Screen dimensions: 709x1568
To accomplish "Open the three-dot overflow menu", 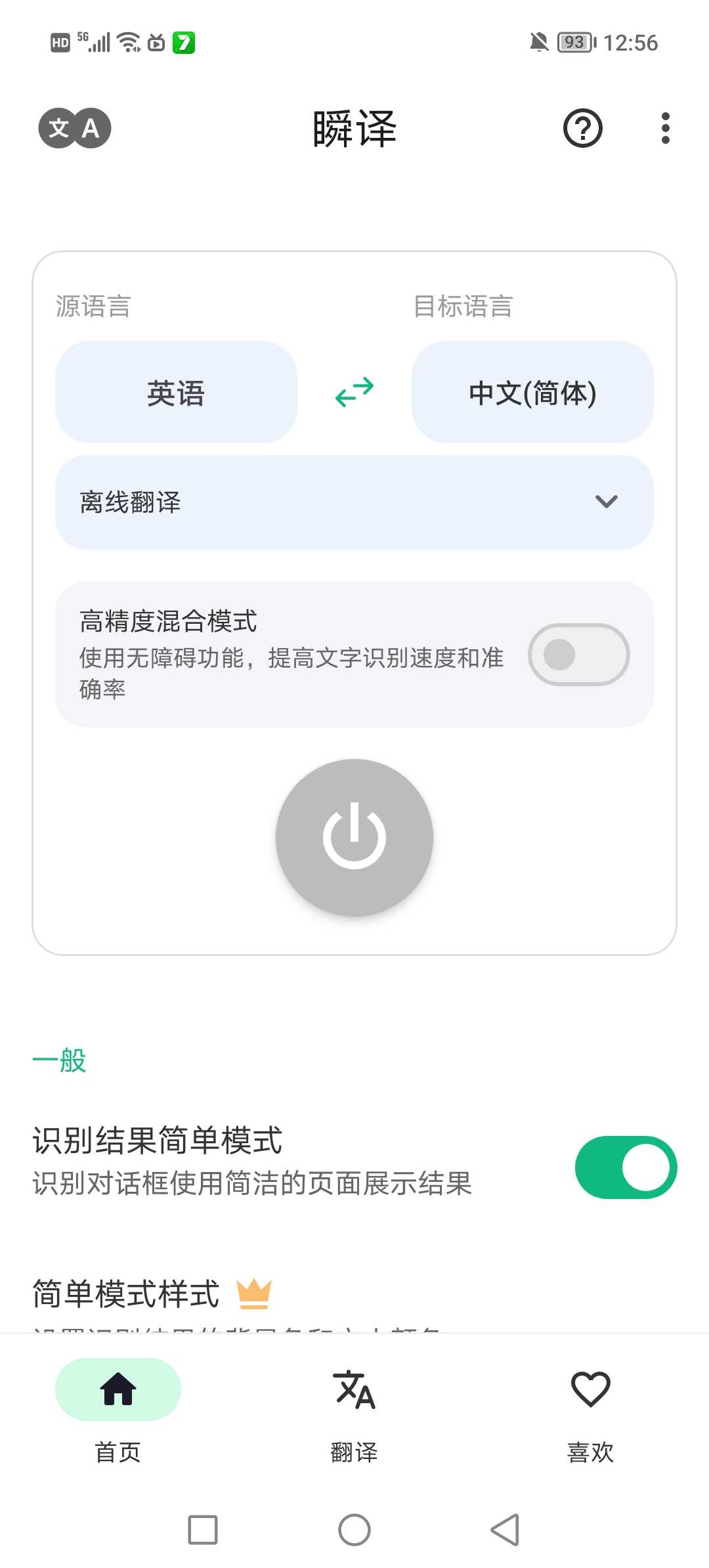I will pos(665,128).
